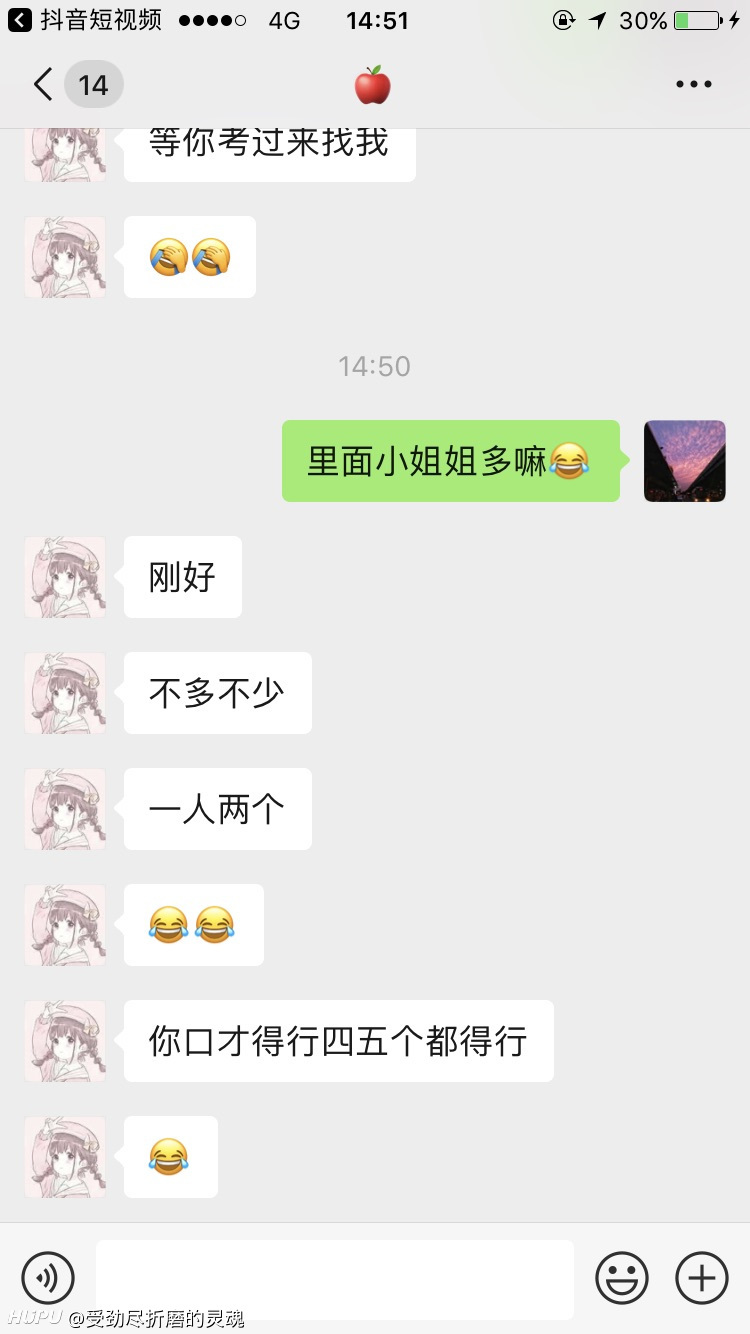
Task: Open contact avatar beside 刚好 message
Action: point(65,577)
